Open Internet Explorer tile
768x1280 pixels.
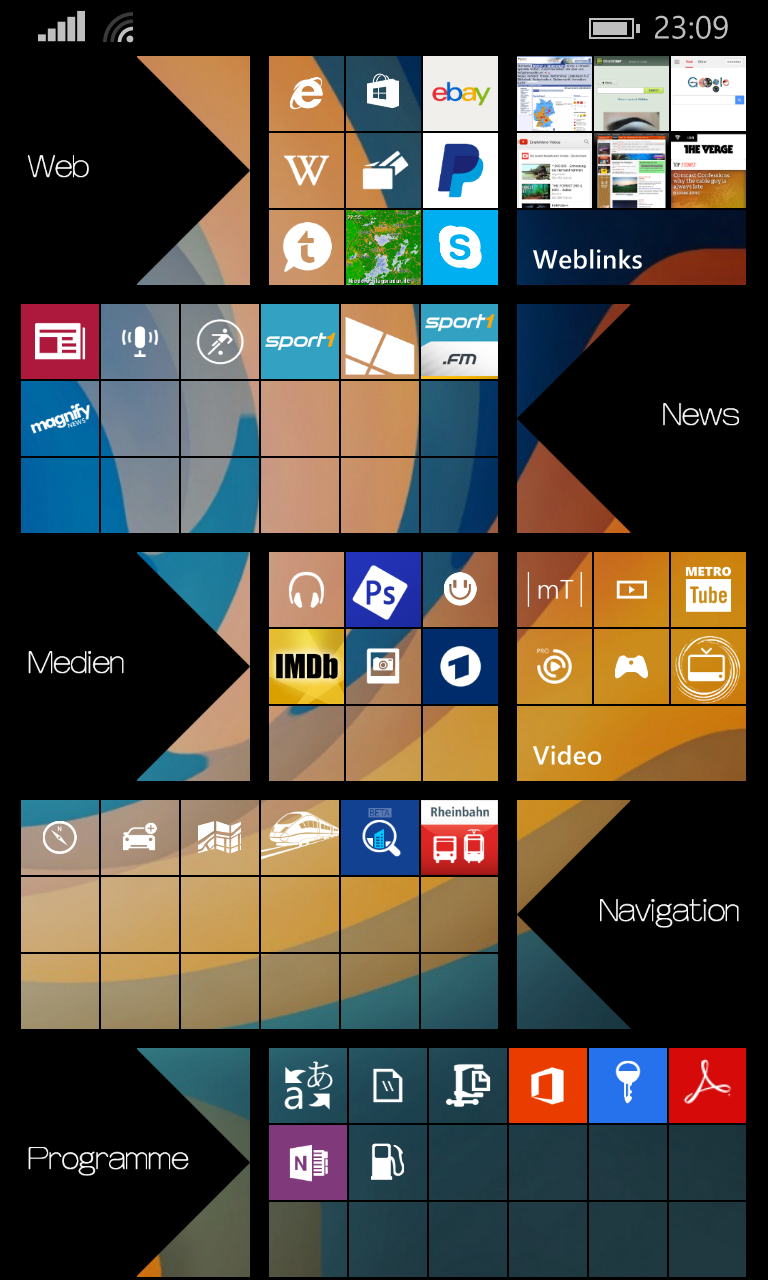coord(306,94)
